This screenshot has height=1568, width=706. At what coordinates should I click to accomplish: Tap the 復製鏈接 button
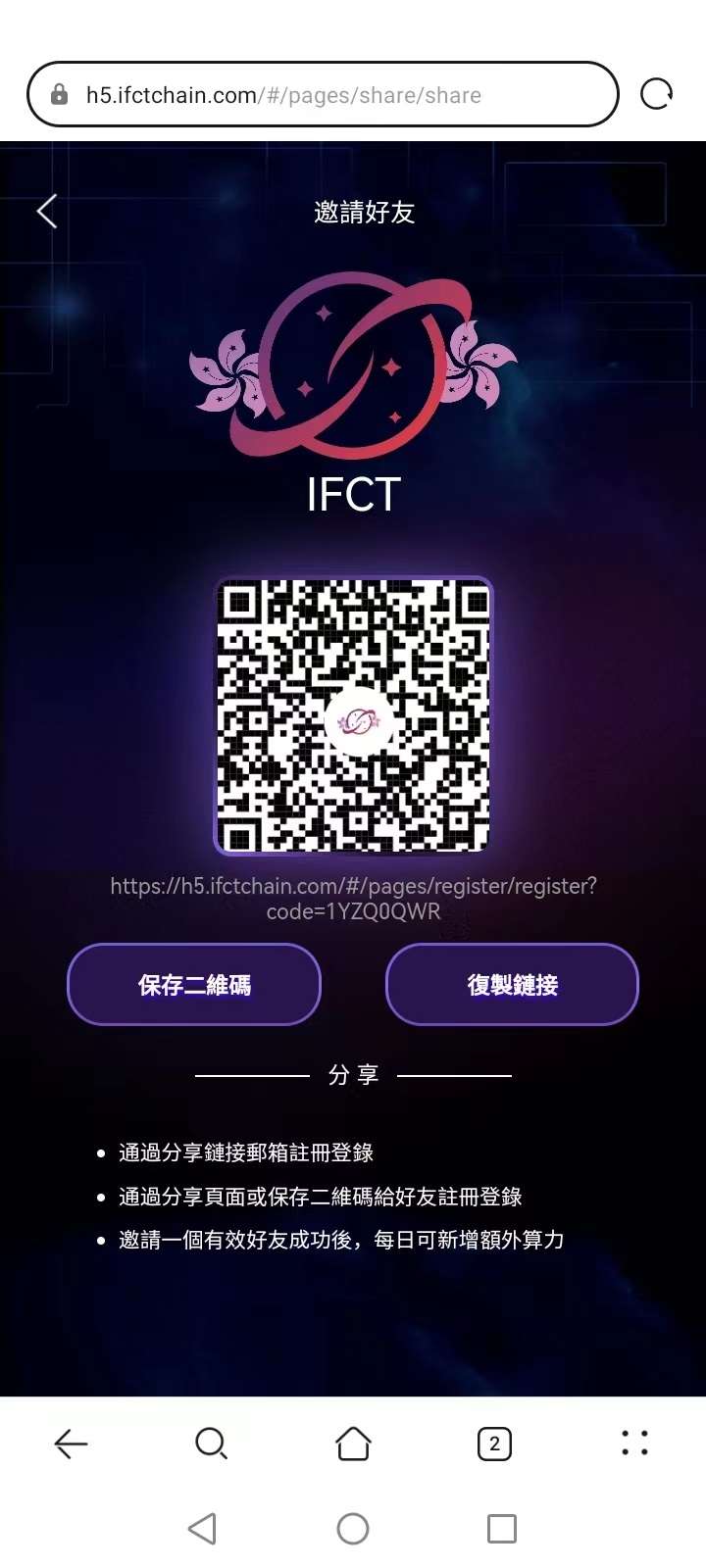(x=512, y=985)
